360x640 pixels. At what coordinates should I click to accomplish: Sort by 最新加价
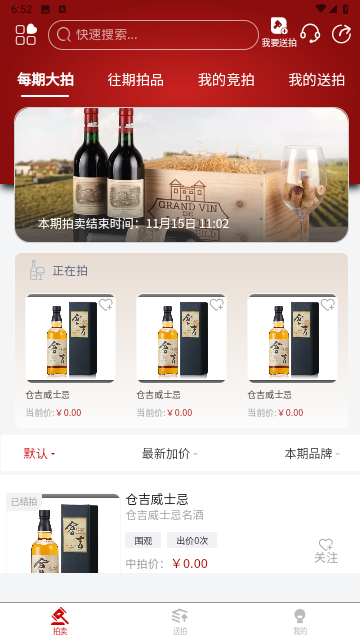(x=169, y=453)
